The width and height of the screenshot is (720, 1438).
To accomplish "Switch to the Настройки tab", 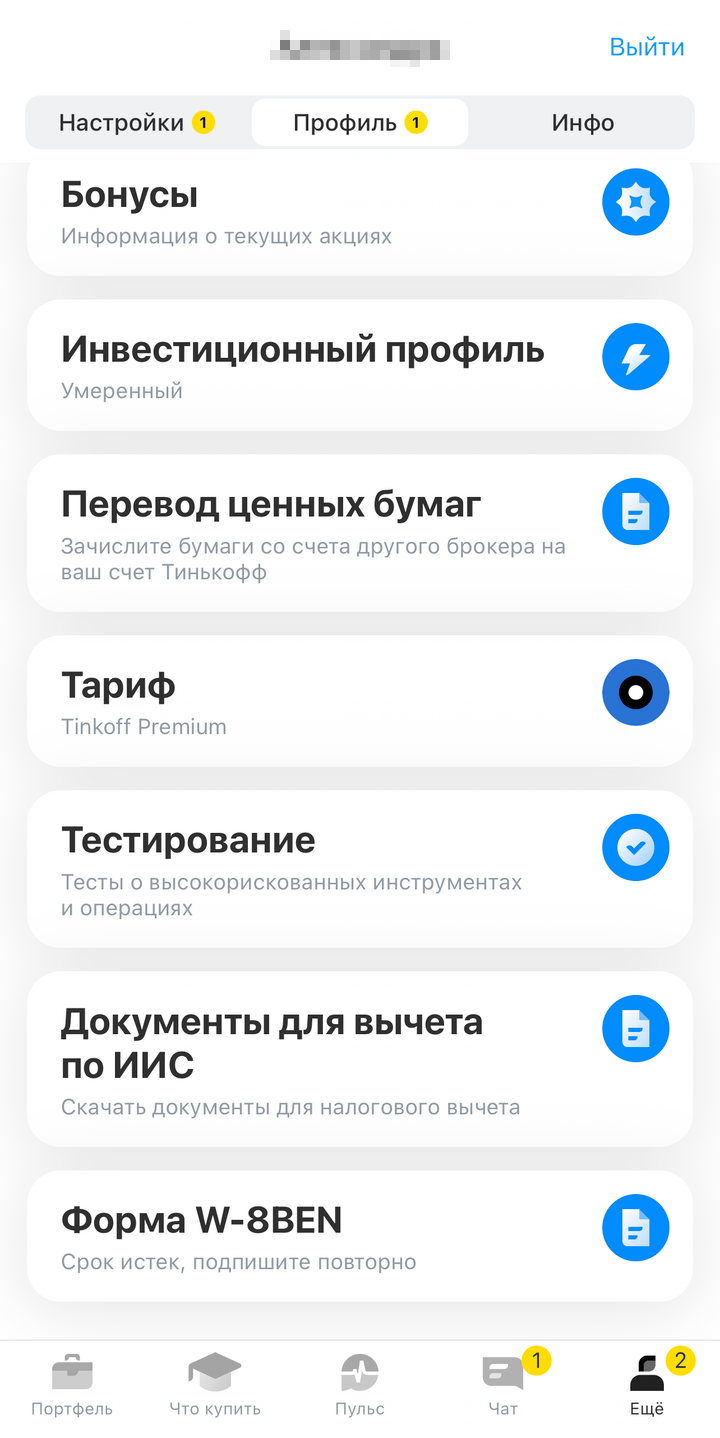I will tap(138, 123).
